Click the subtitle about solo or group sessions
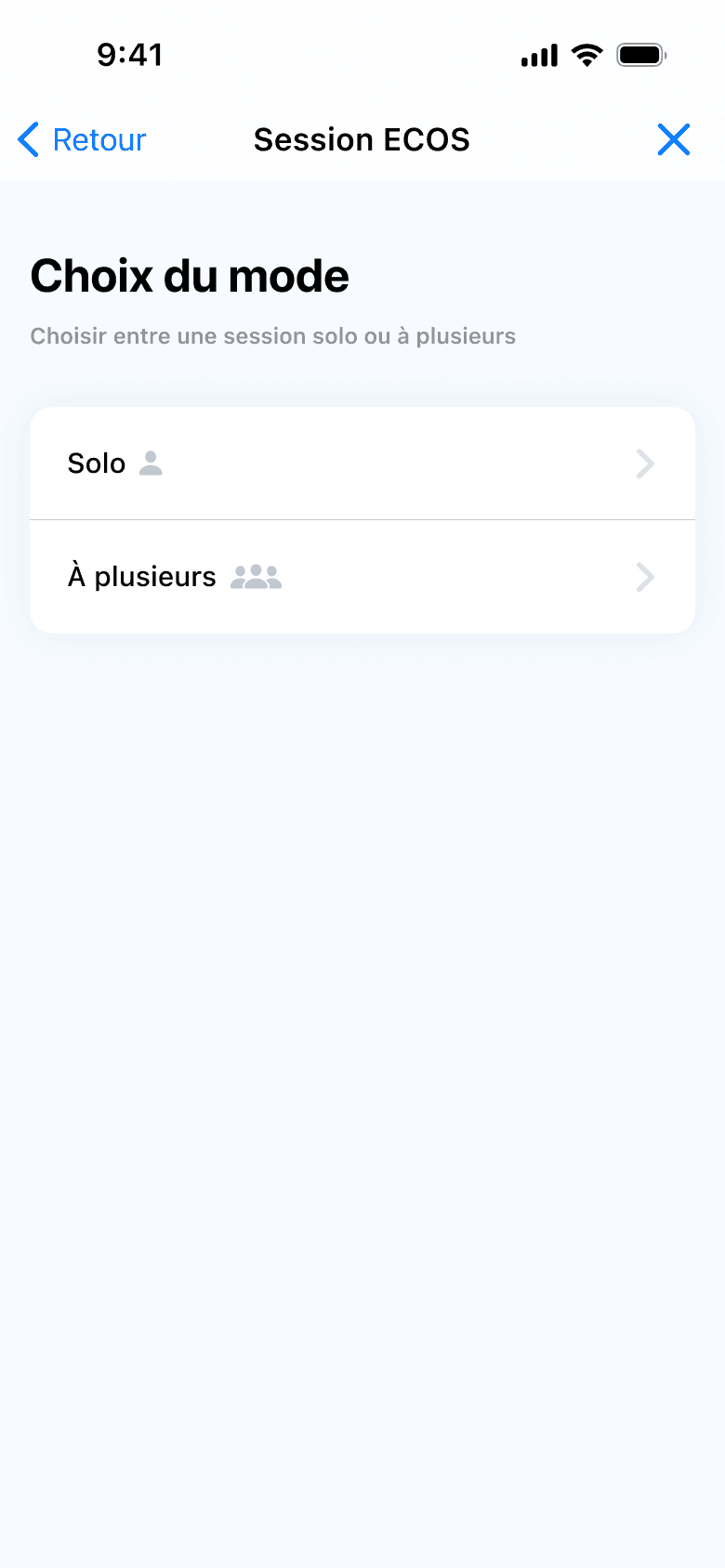This screenshot has height=1568, width=725. click(x=273, y=336)
